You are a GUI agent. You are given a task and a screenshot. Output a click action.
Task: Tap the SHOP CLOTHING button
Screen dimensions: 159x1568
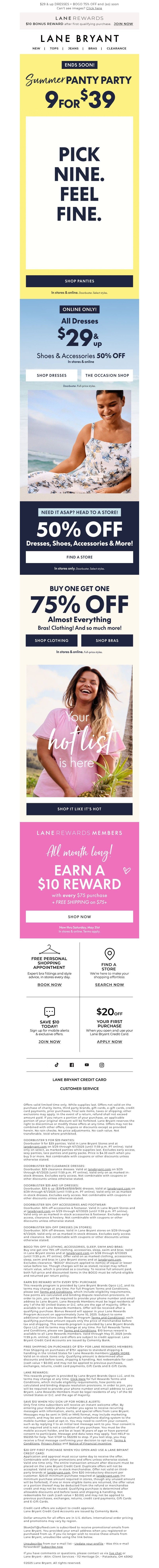[52, 640]
